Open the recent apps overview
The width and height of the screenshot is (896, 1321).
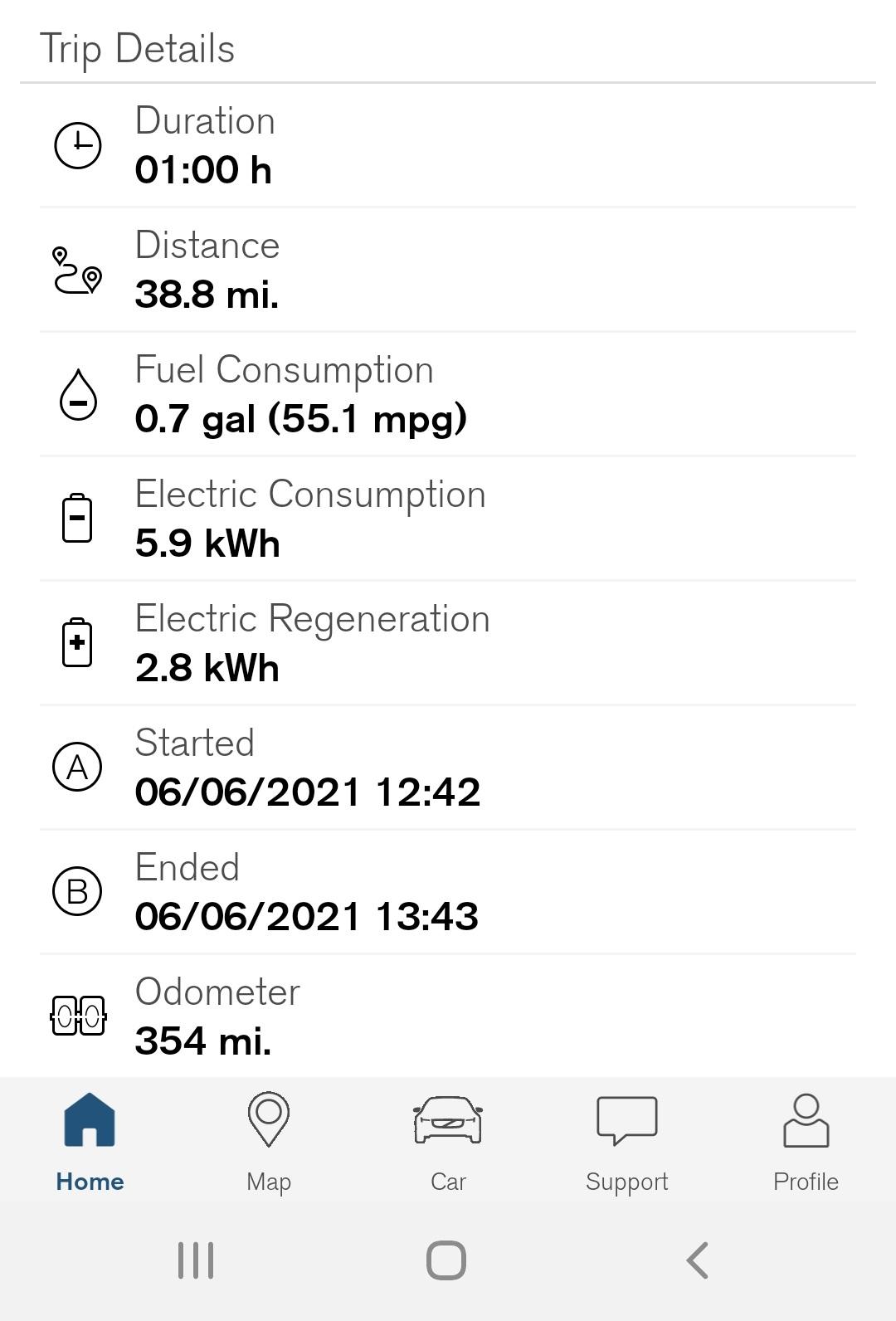click(x=196, y=1260)
